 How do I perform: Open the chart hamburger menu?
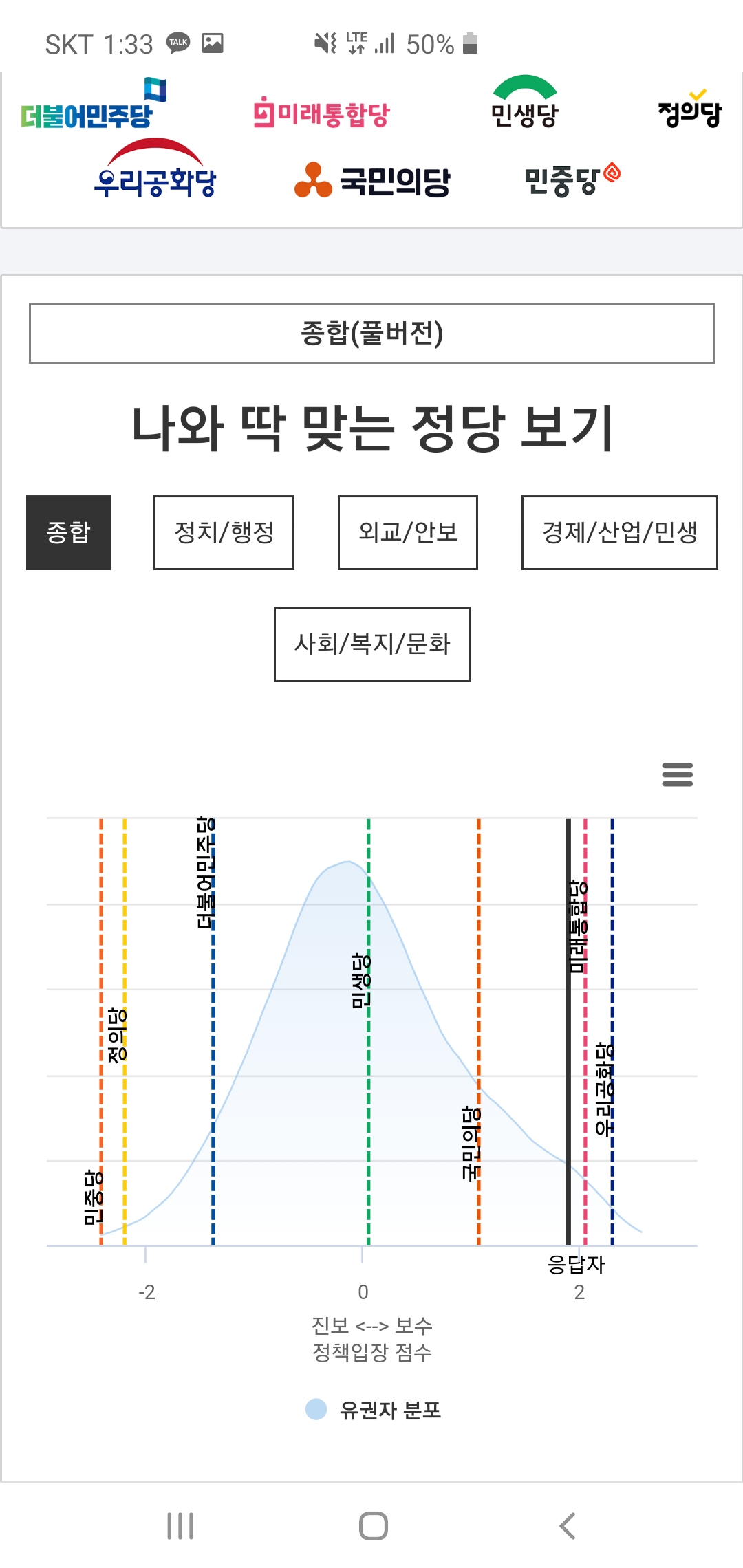pyautogui.click(x=677, y=774)
